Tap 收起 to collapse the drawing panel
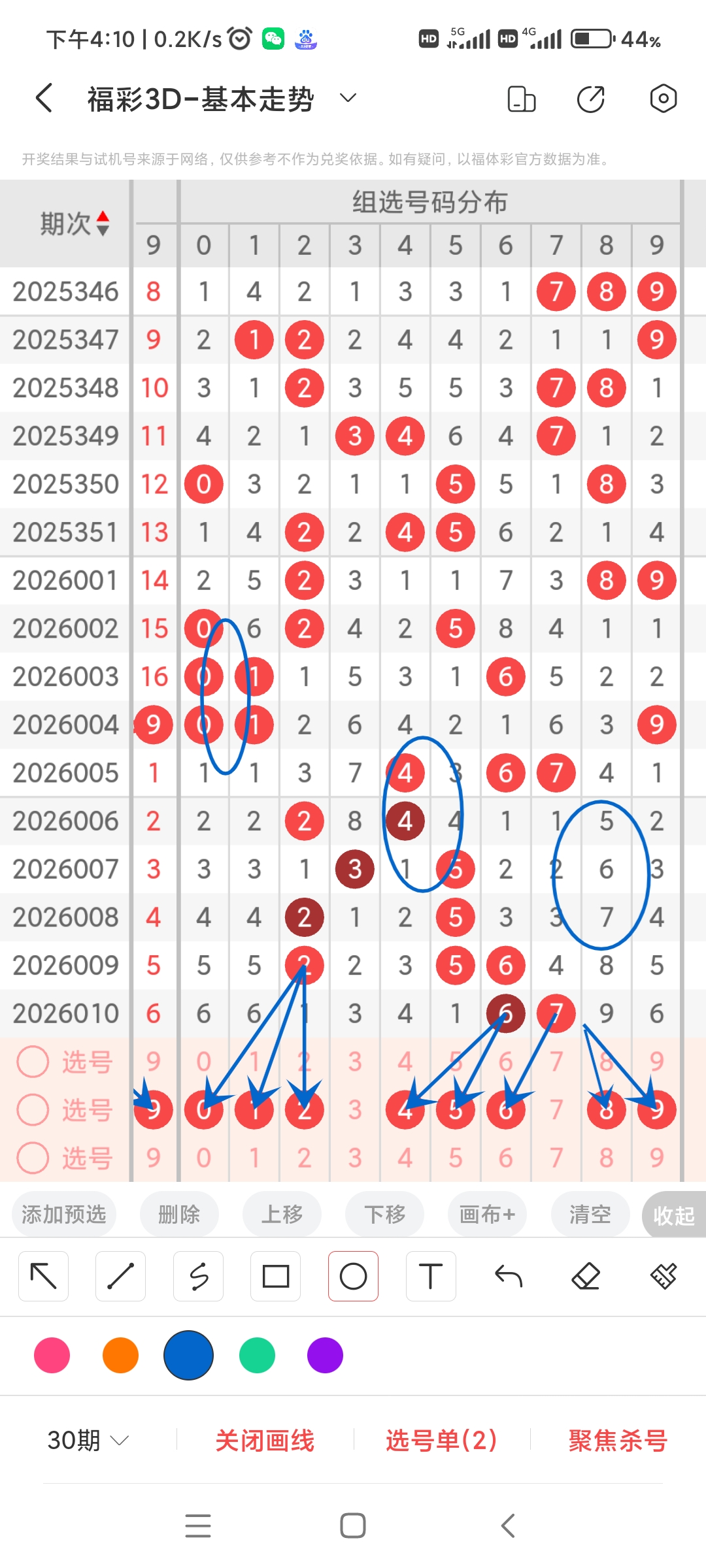This screenshot has height=1568, width=706. pos(673,1214)
